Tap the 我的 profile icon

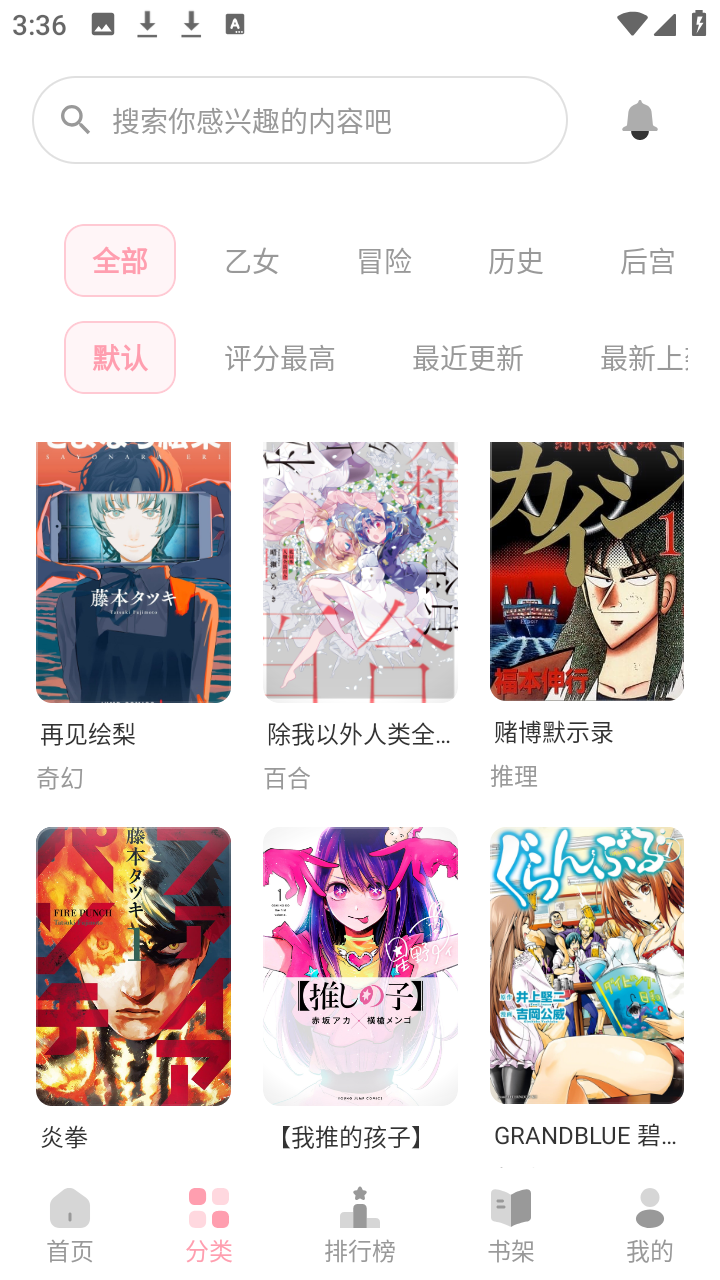pyautogui.click(x=650, y=1208)
